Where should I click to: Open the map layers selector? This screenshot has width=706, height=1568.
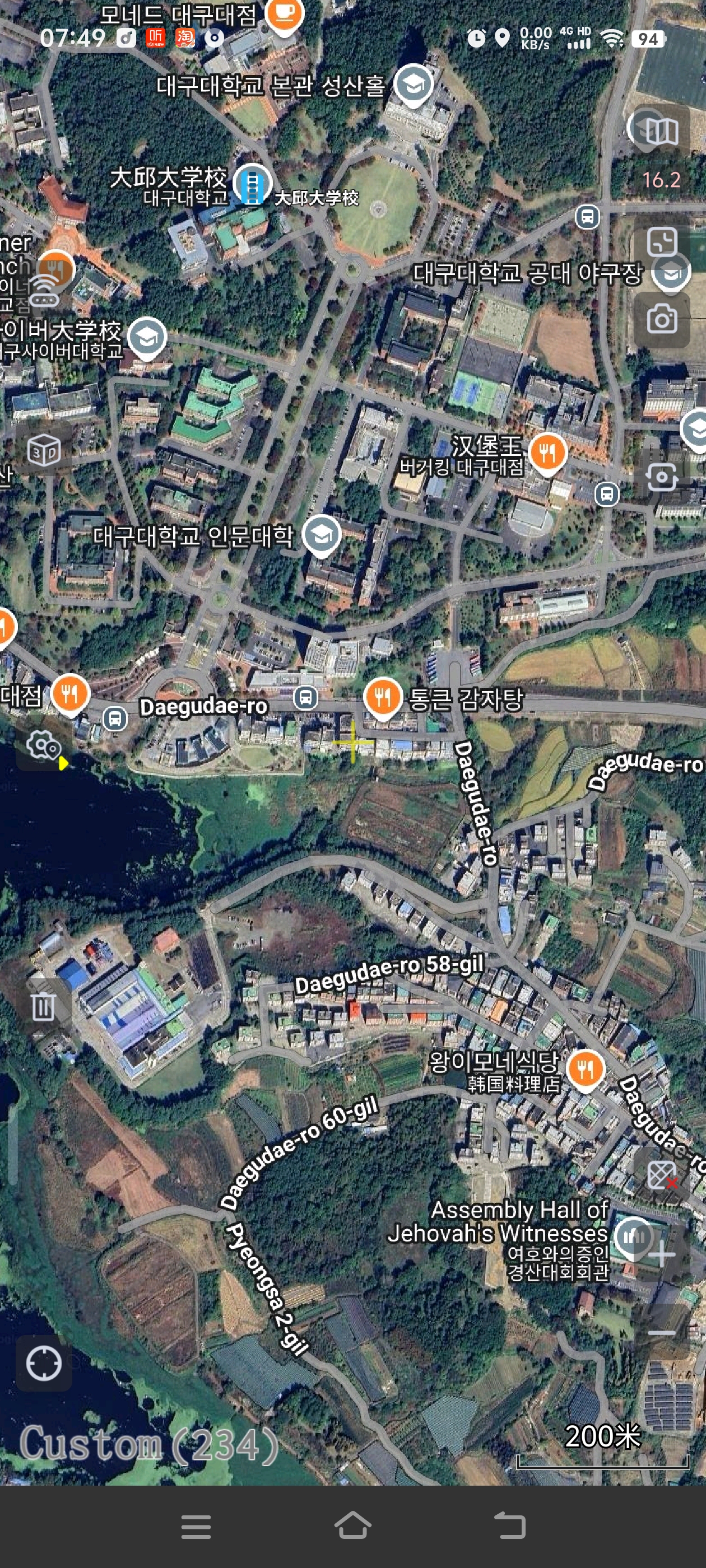(x=662, y=130)
